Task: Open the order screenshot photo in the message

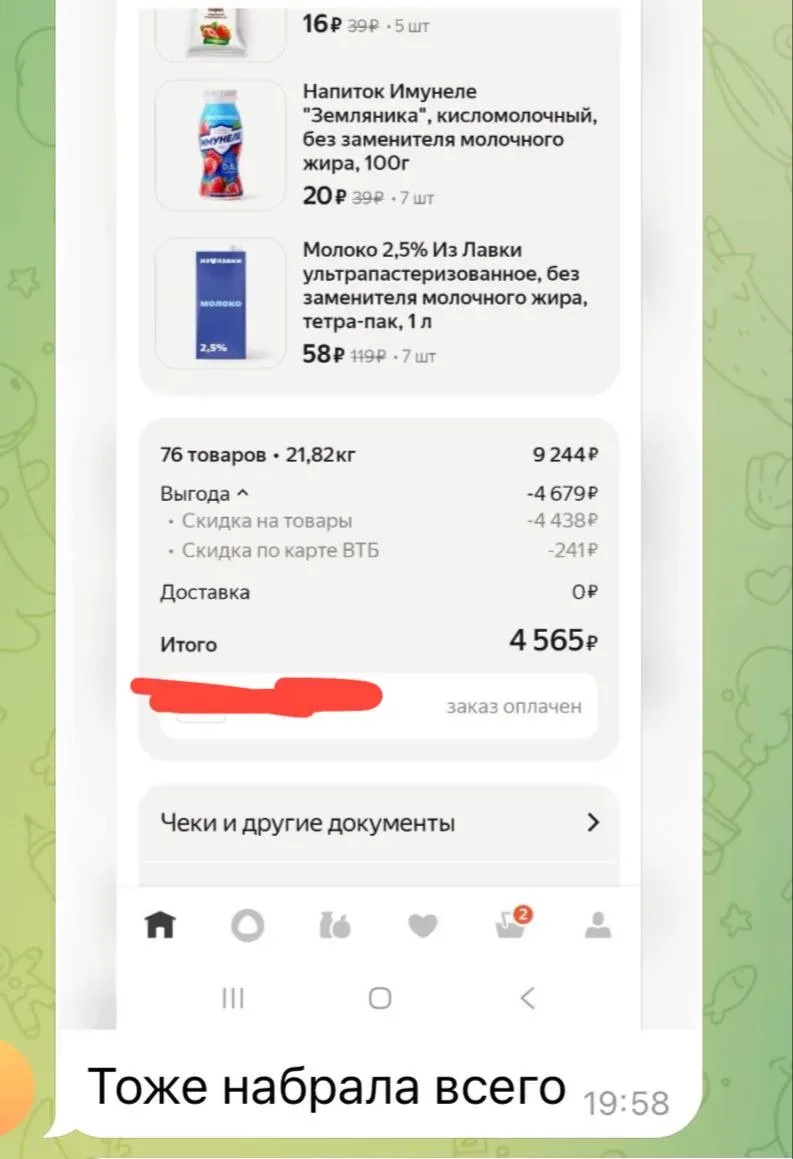Action: point(378,500)
